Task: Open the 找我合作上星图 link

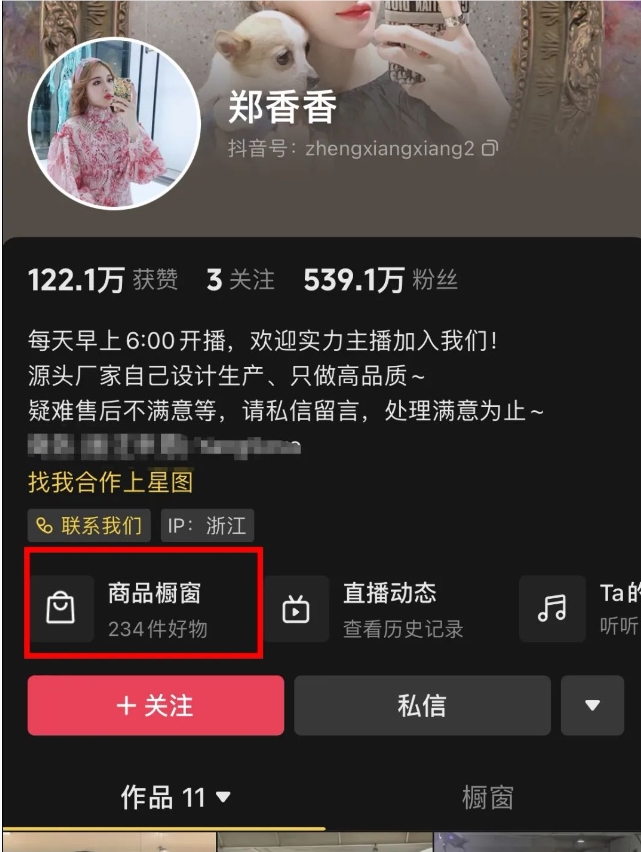Action: [110, 482]
